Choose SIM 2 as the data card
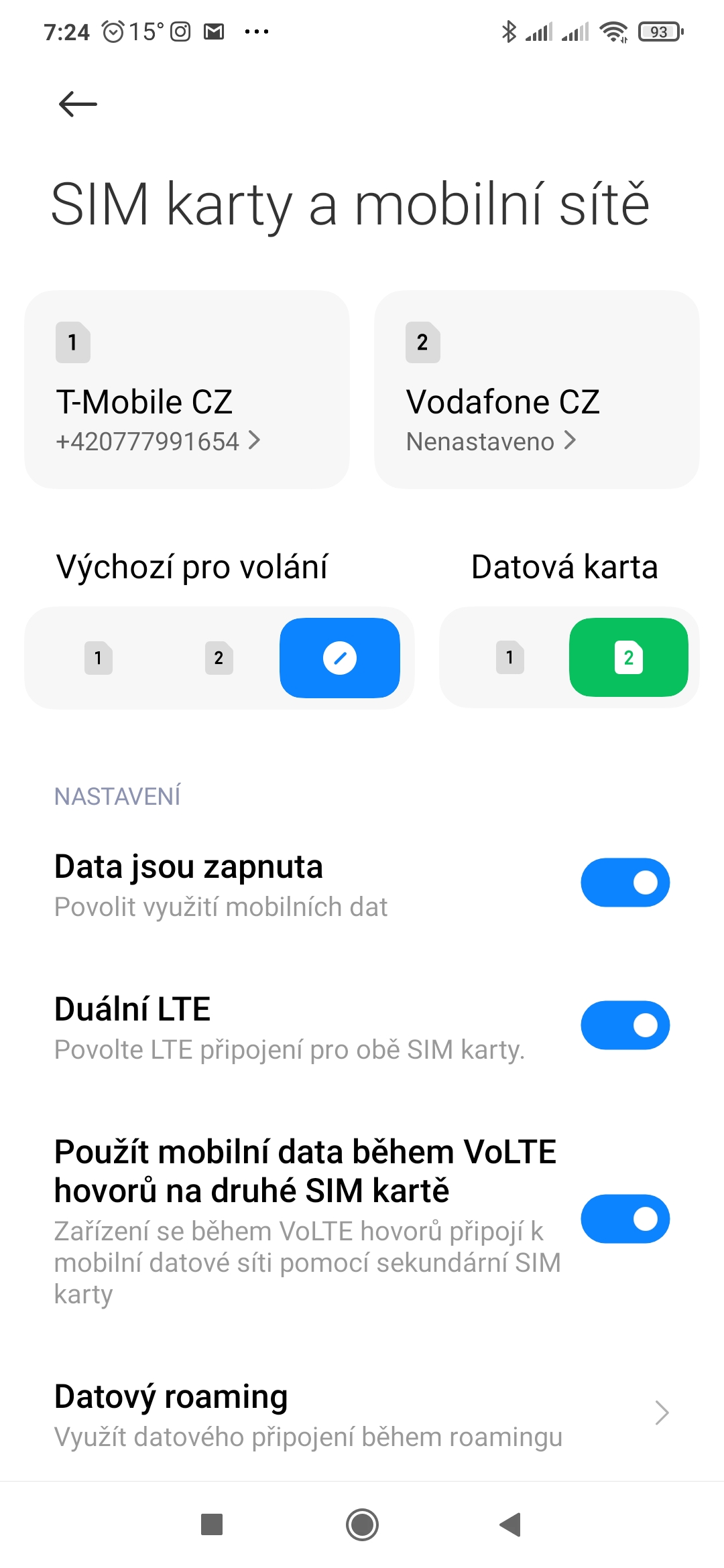 click(x=628, y=658)
